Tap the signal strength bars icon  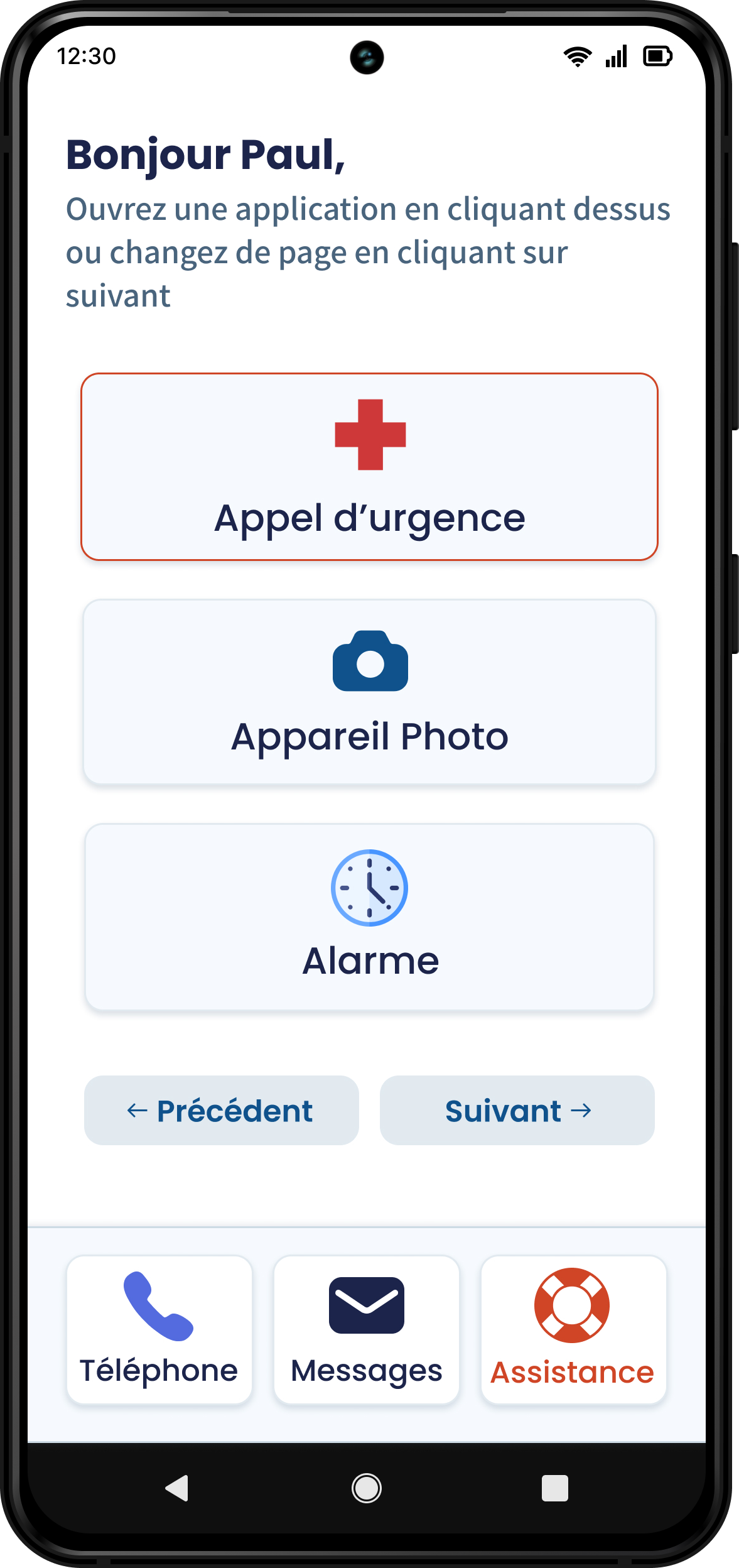[616, 57]
